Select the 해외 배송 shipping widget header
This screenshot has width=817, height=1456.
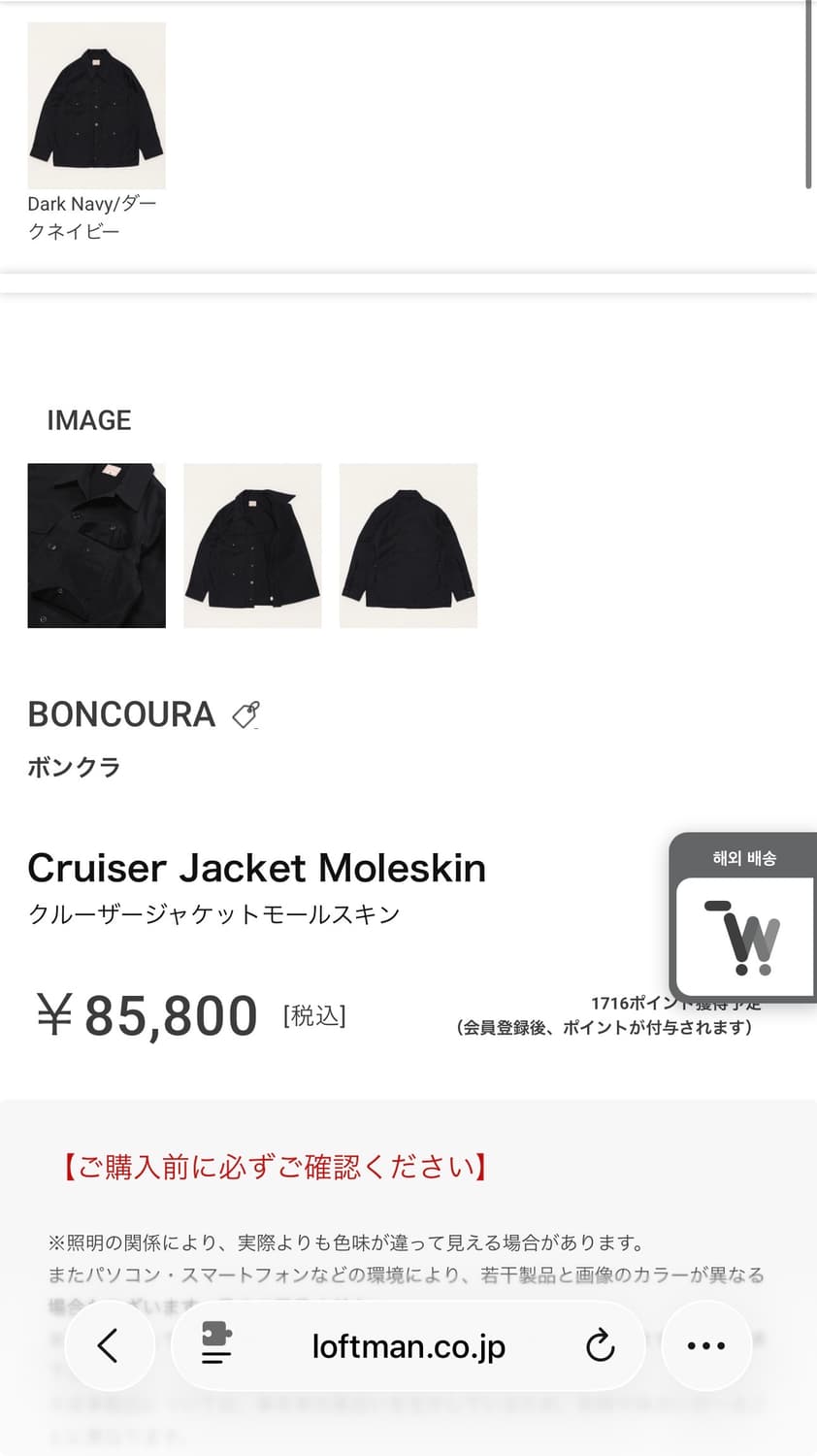click(x=743, y=854)
